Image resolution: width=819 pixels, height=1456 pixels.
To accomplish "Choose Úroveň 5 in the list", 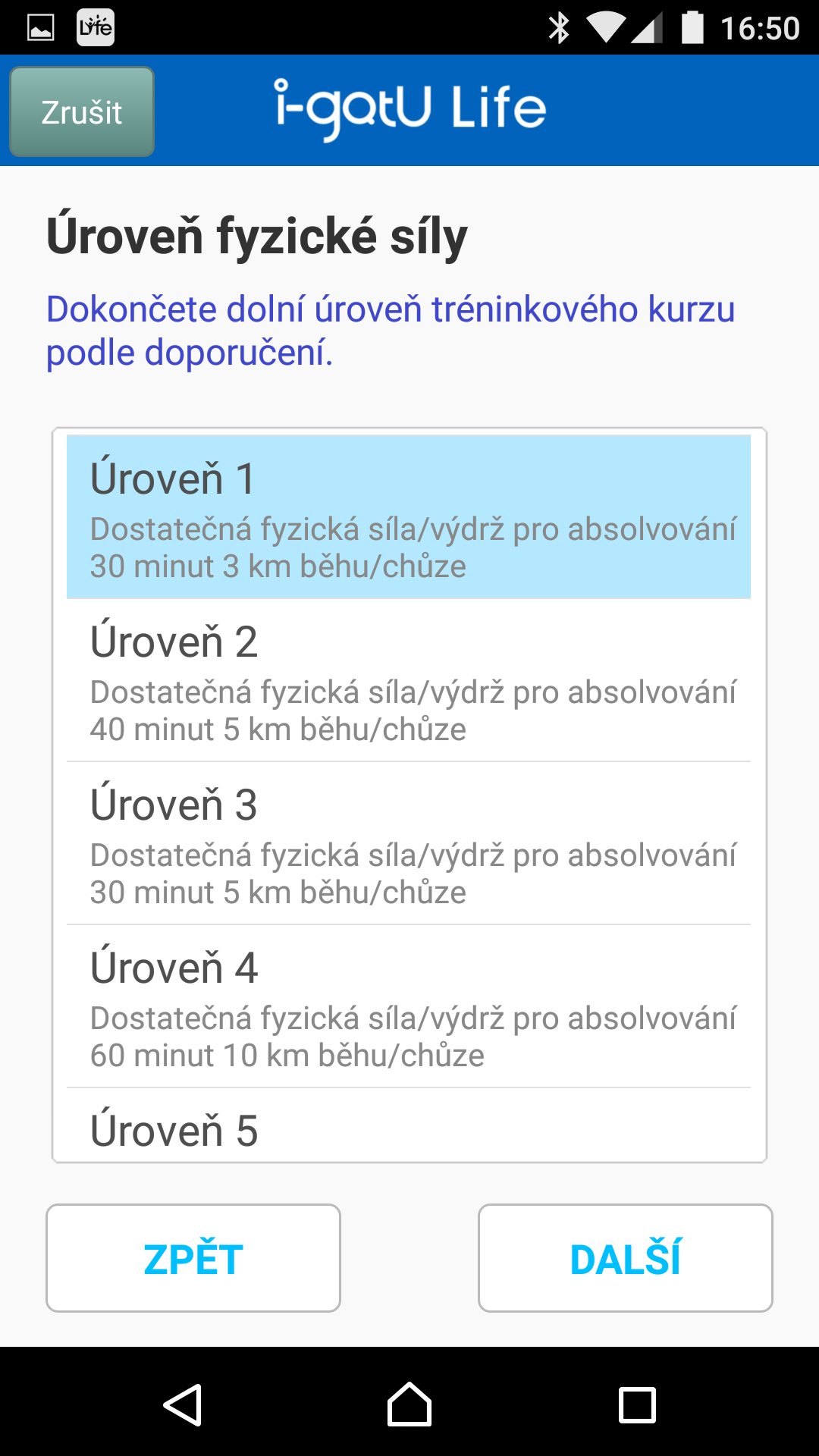I will [409, 1125].
